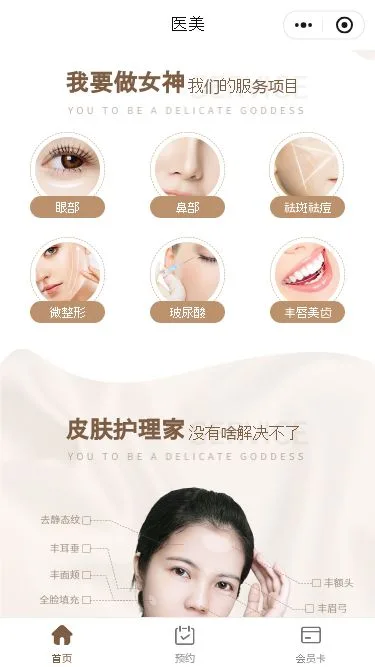Close the mini program via the circle icon

coord(344,25)
